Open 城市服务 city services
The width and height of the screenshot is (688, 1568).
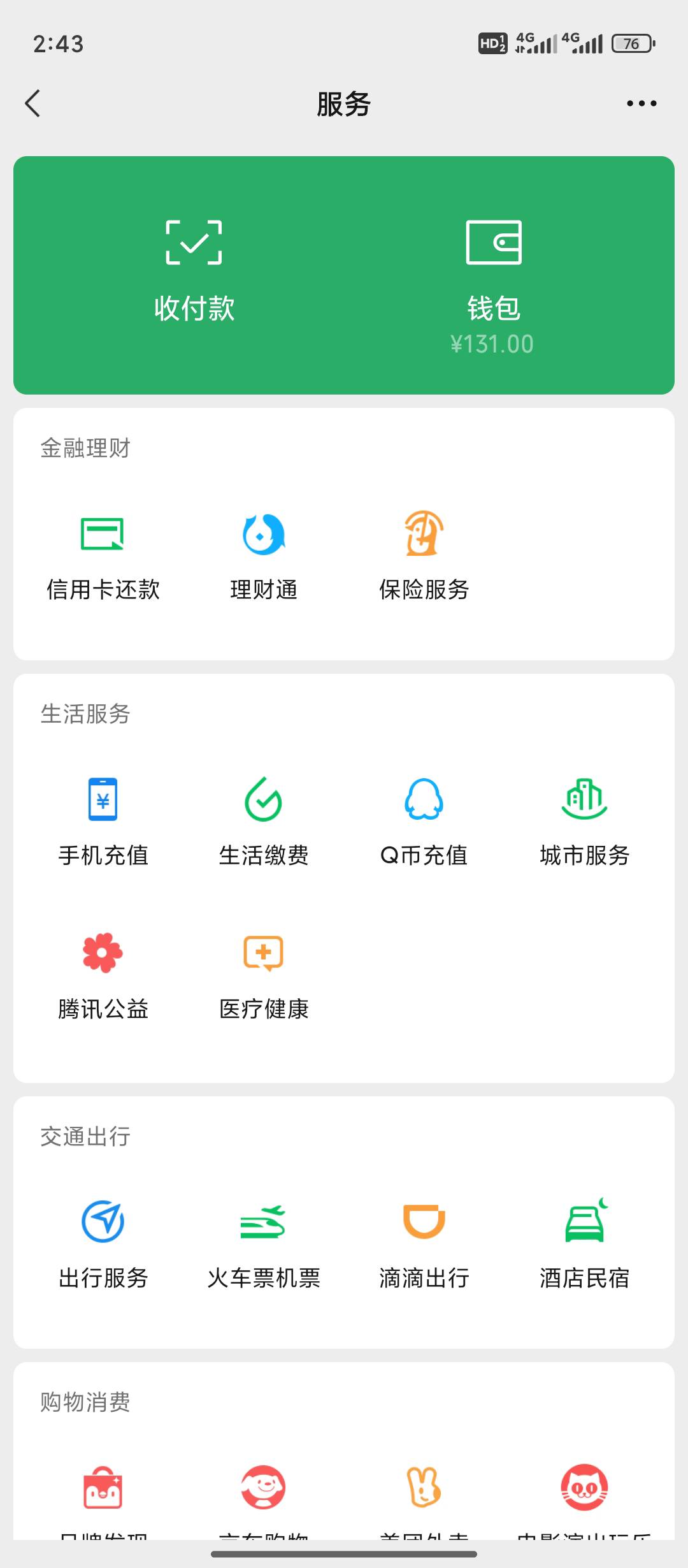pos(584,822)
